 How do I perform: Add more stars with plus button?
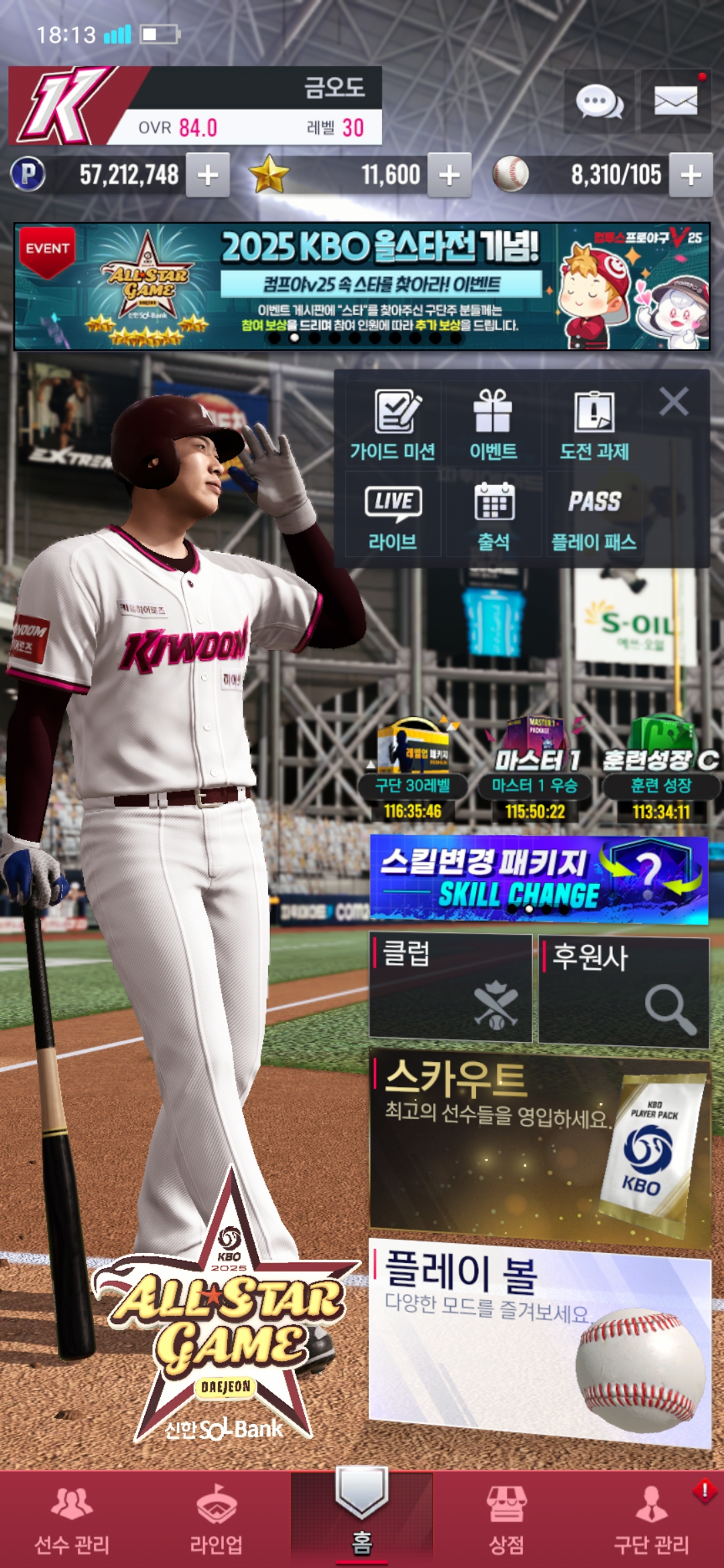(449, 175)
